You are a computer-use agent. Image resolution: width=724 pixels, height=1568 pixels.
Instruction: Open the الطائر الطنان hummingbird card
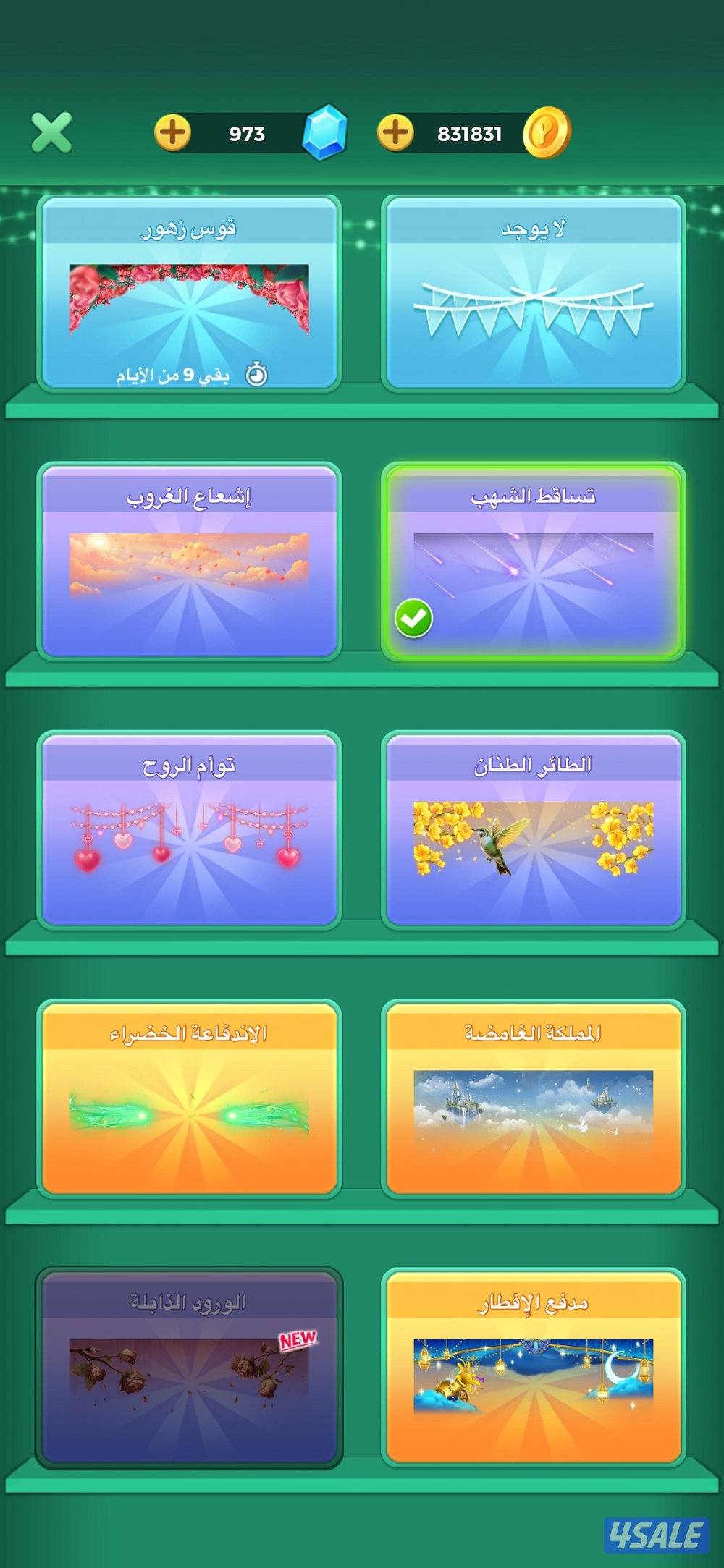534,829
